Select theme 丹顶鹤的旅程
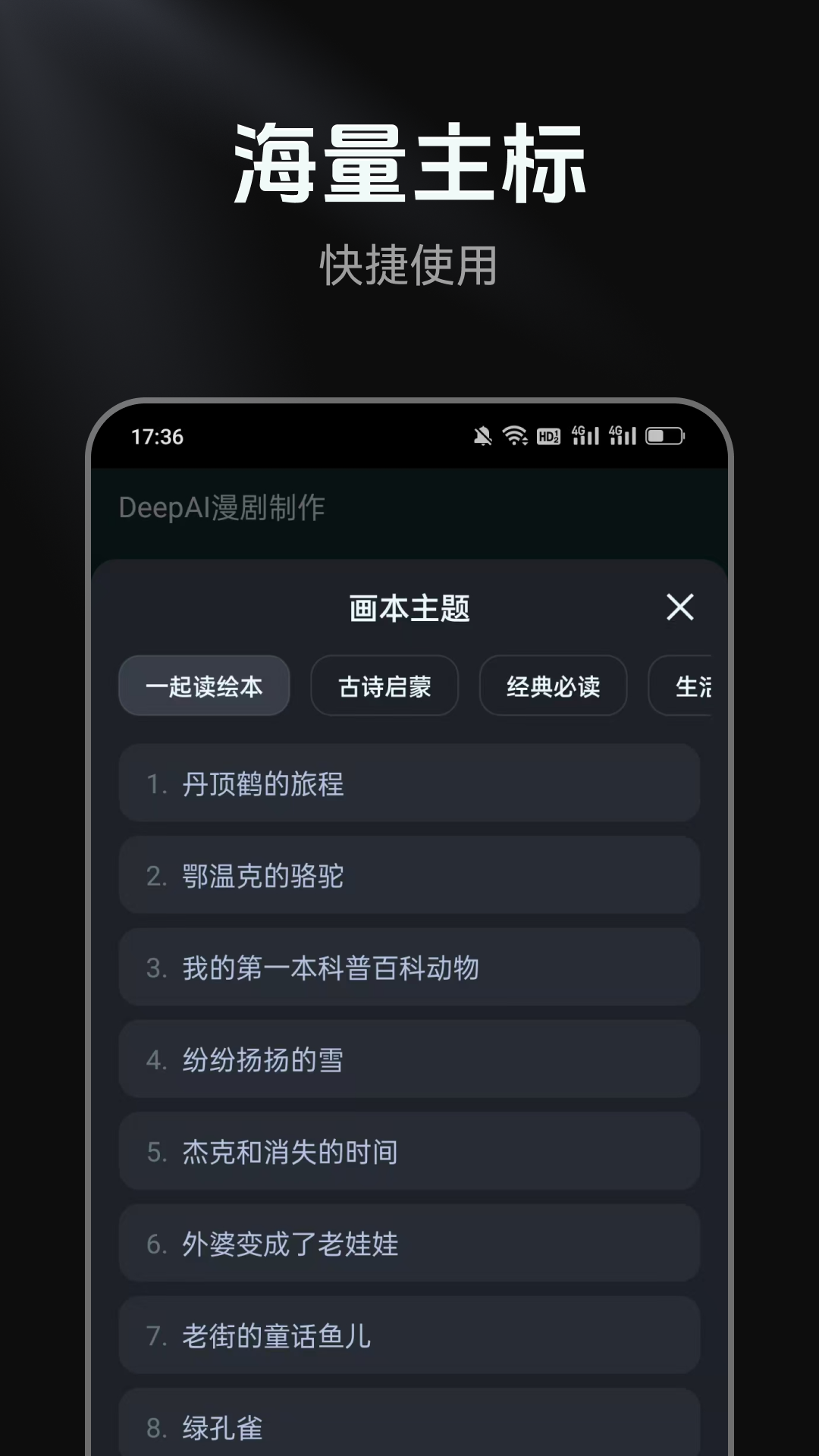This screenshot has height=1456, width=819. coord(409,784)
